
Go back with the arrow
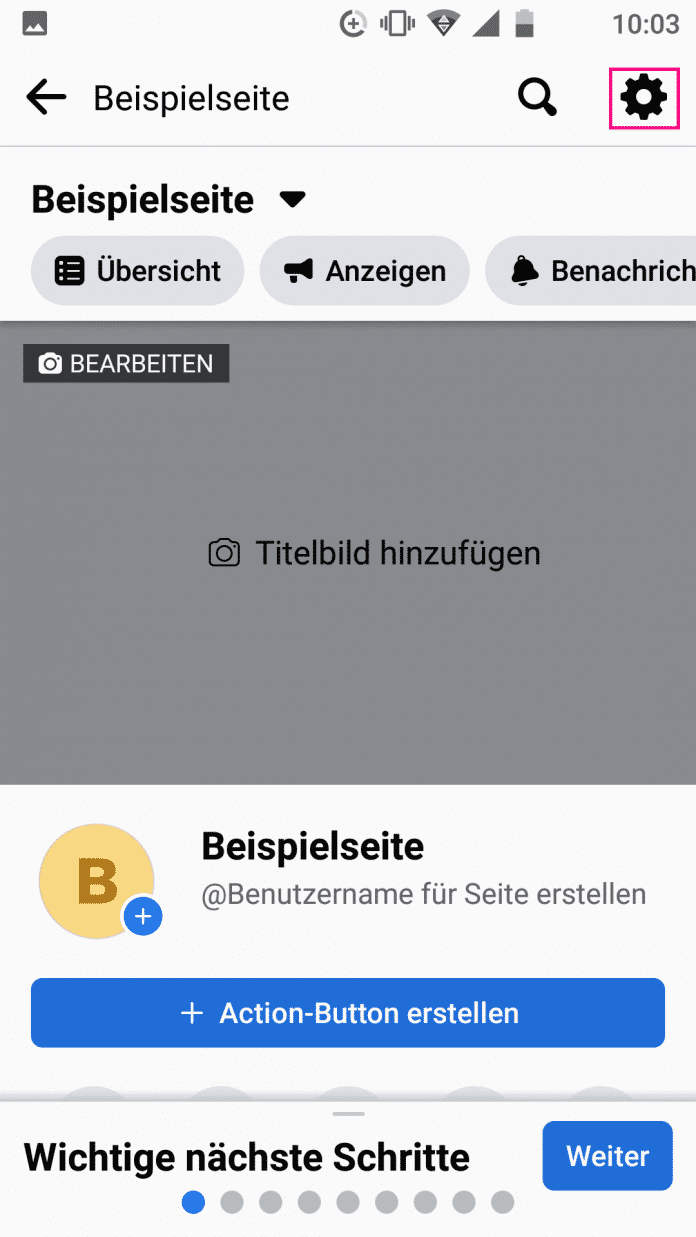46,98
